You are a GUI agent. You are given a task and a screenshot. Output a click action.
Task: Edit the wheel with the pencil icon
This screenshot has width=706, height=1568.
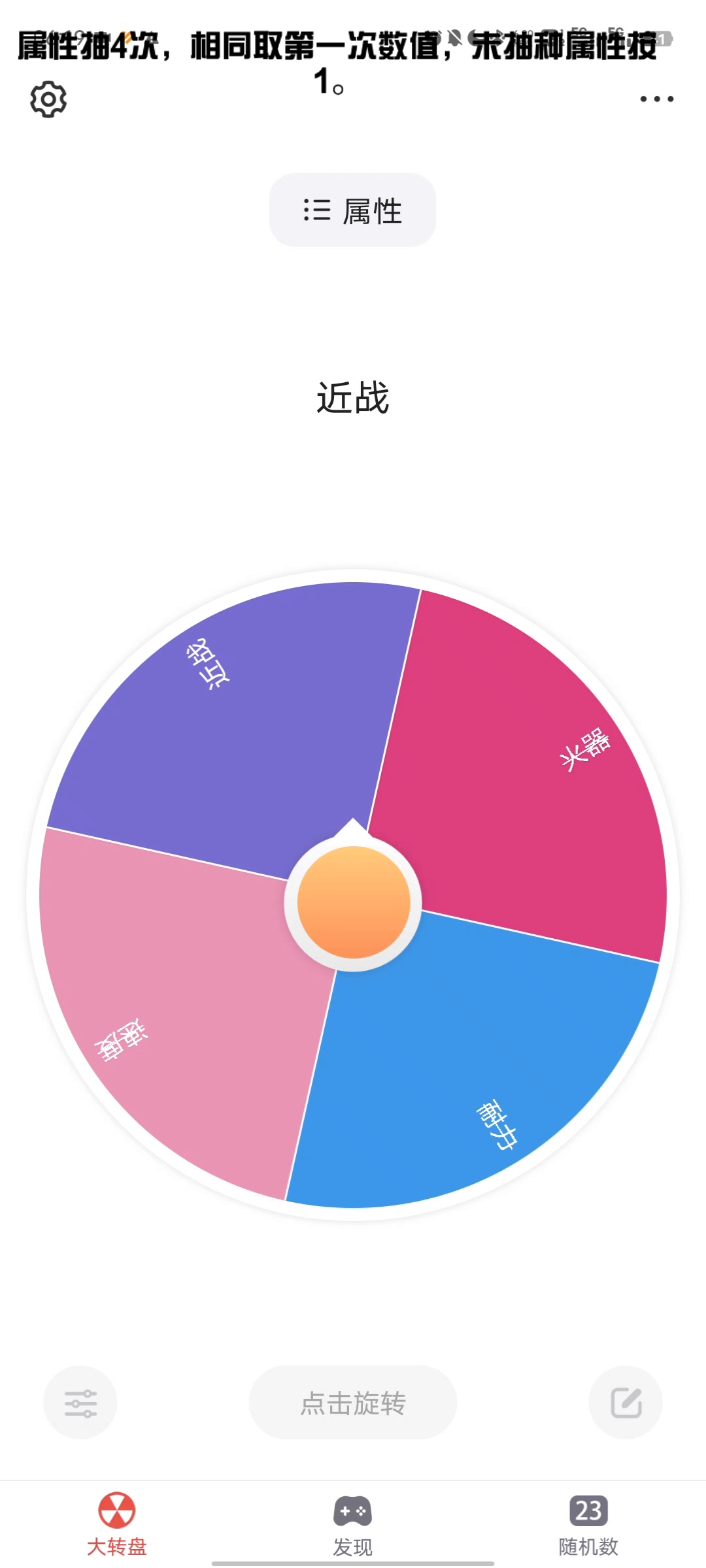626,1402
